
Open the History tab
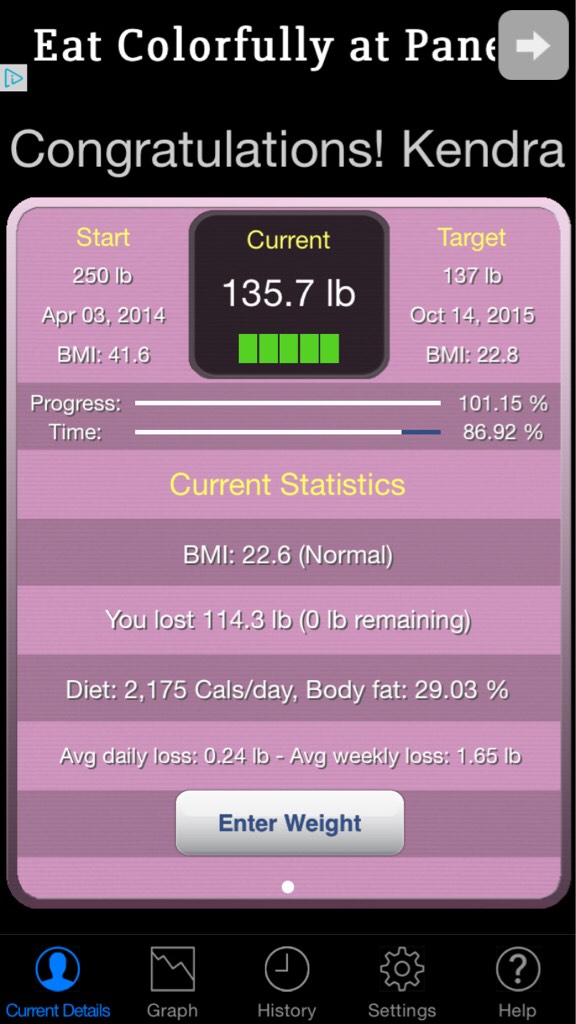(x=287, y=982)
